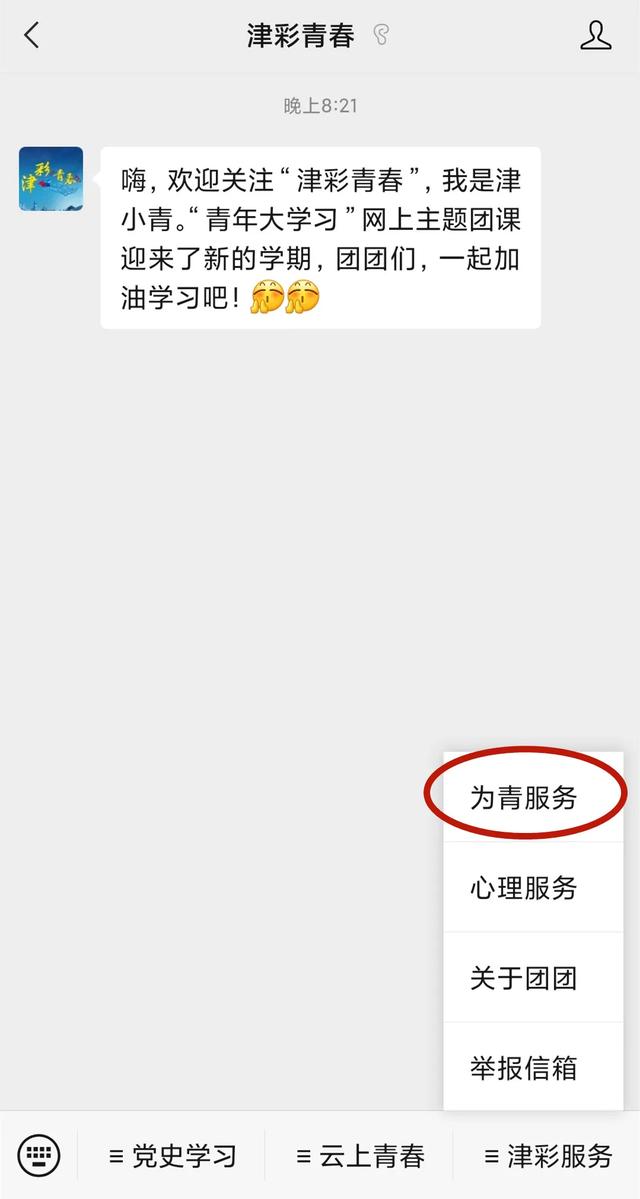
Task: Tap the 津彩青春 avatar
Action: pyautogui.click(x=51, y=179)
